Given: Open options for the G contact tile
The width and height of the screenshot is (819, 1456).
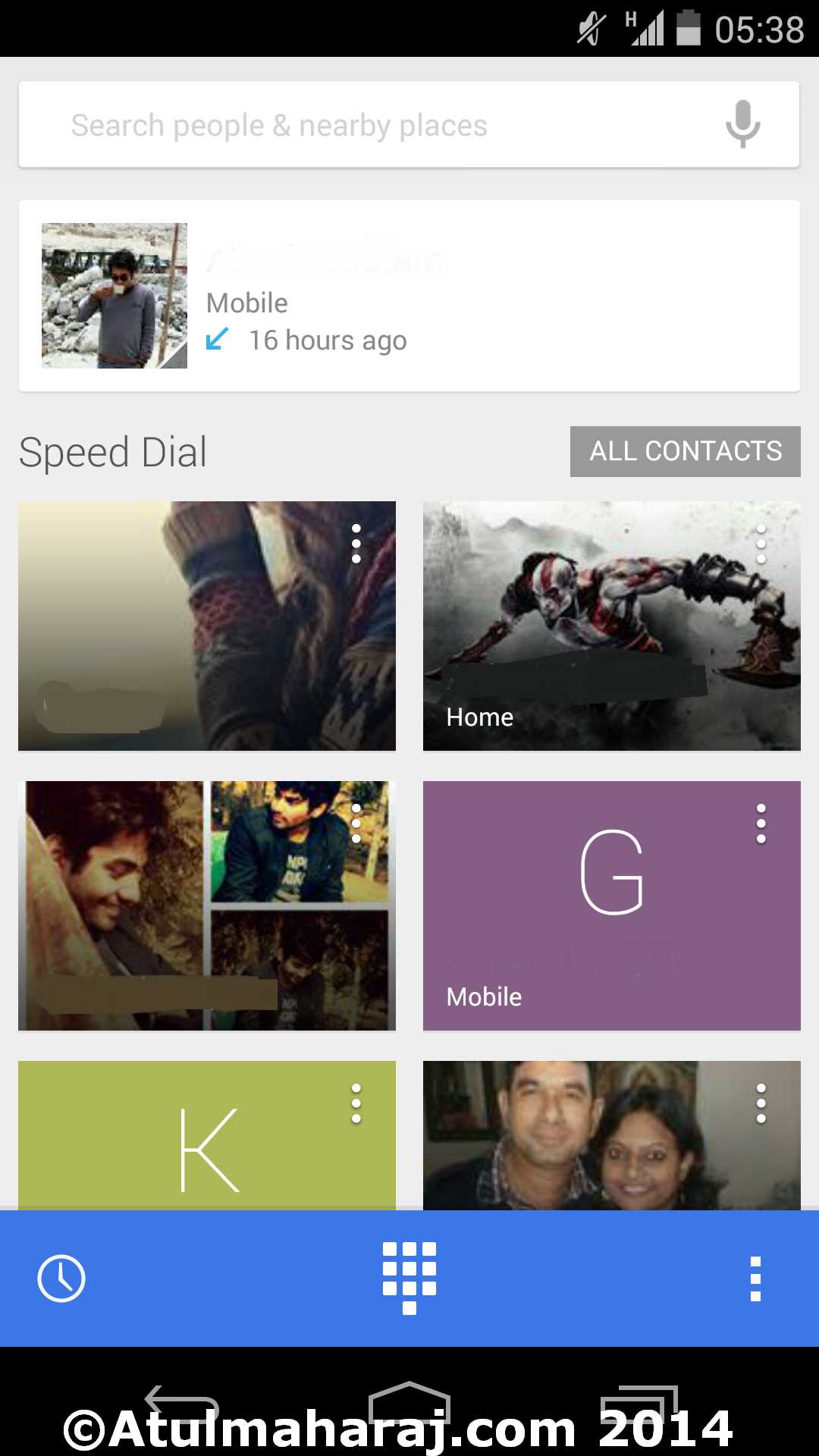Looking at the screenshot, I should coord(761,824).
